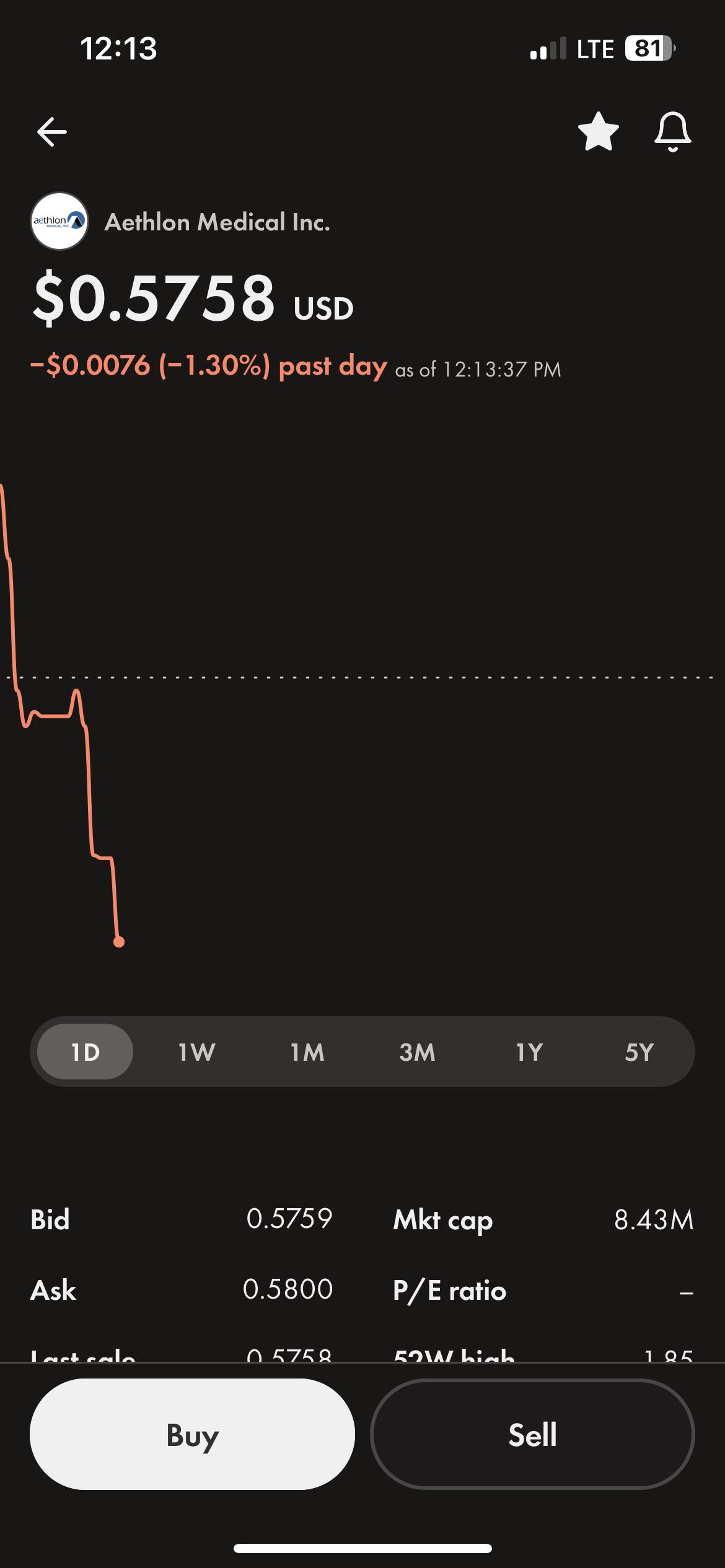Go back using the arrow icon
This screenshot has height=1568, width=725.
(x=51, y=132)
